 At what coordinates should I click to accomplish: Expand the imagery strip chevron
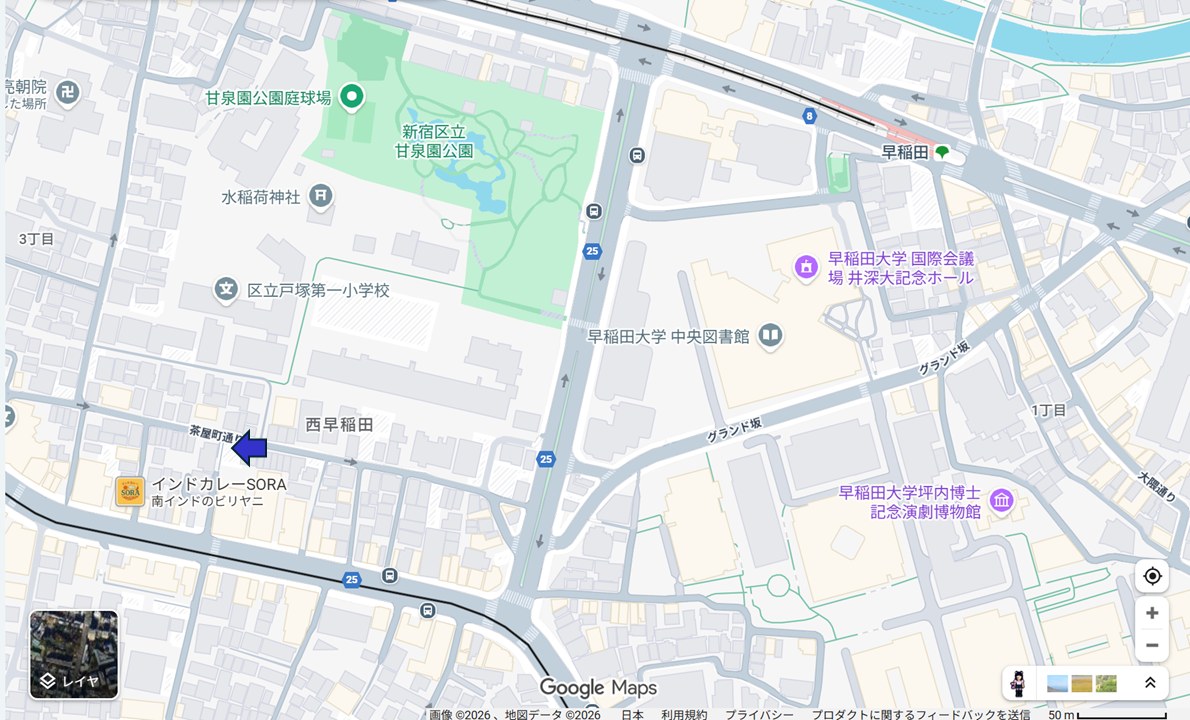1150,683
